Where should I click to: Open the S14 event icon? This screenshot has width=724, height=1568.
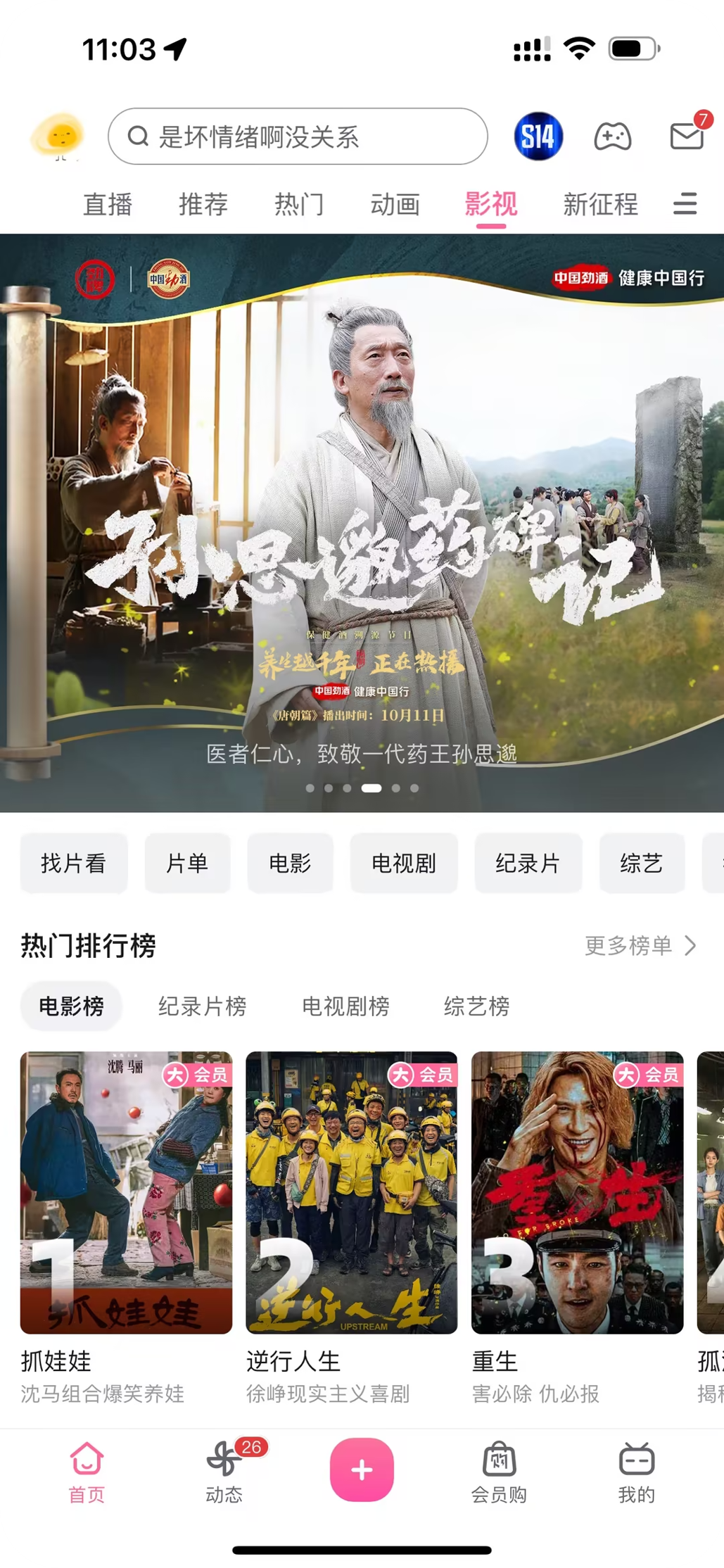538,137
